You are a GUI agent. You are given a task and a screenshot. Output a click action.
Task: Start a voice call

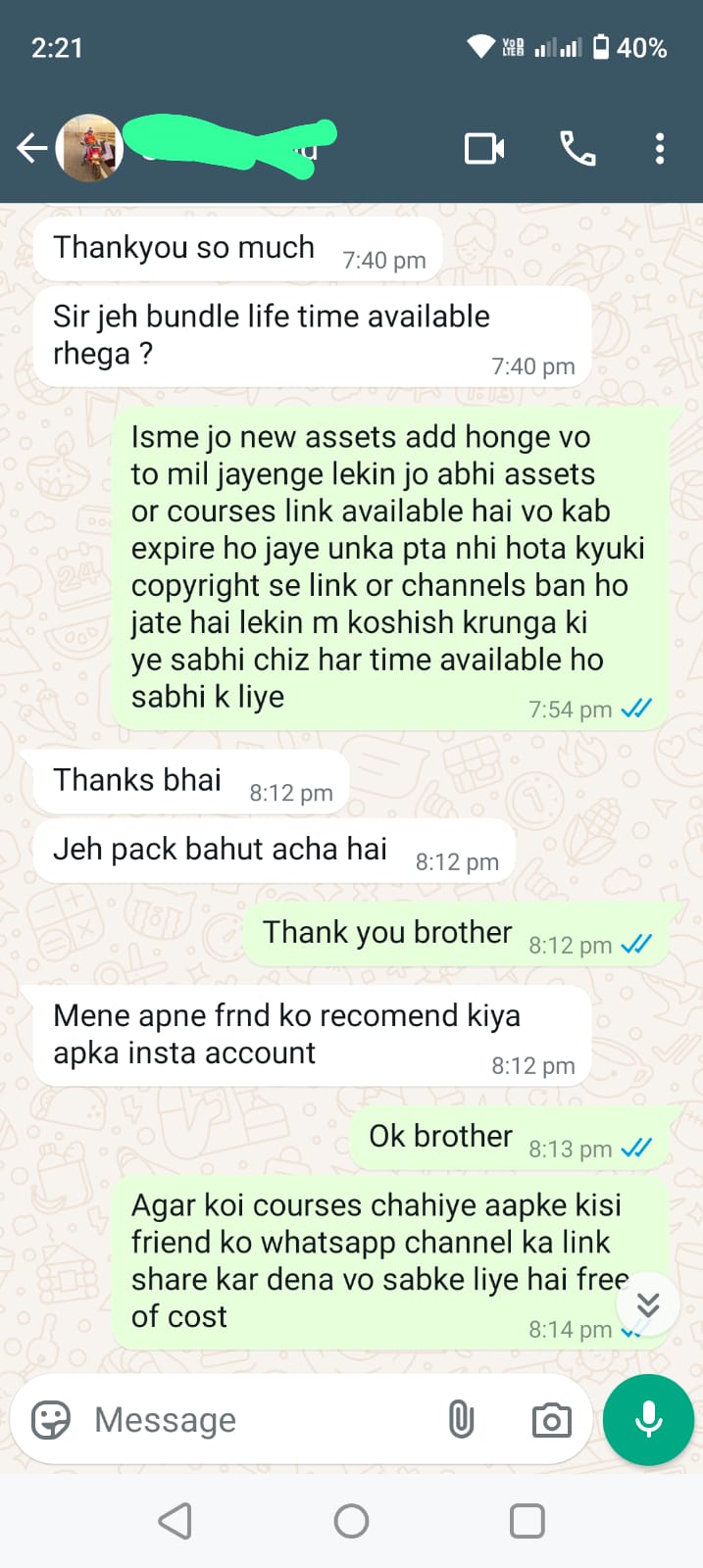point(577,149)
